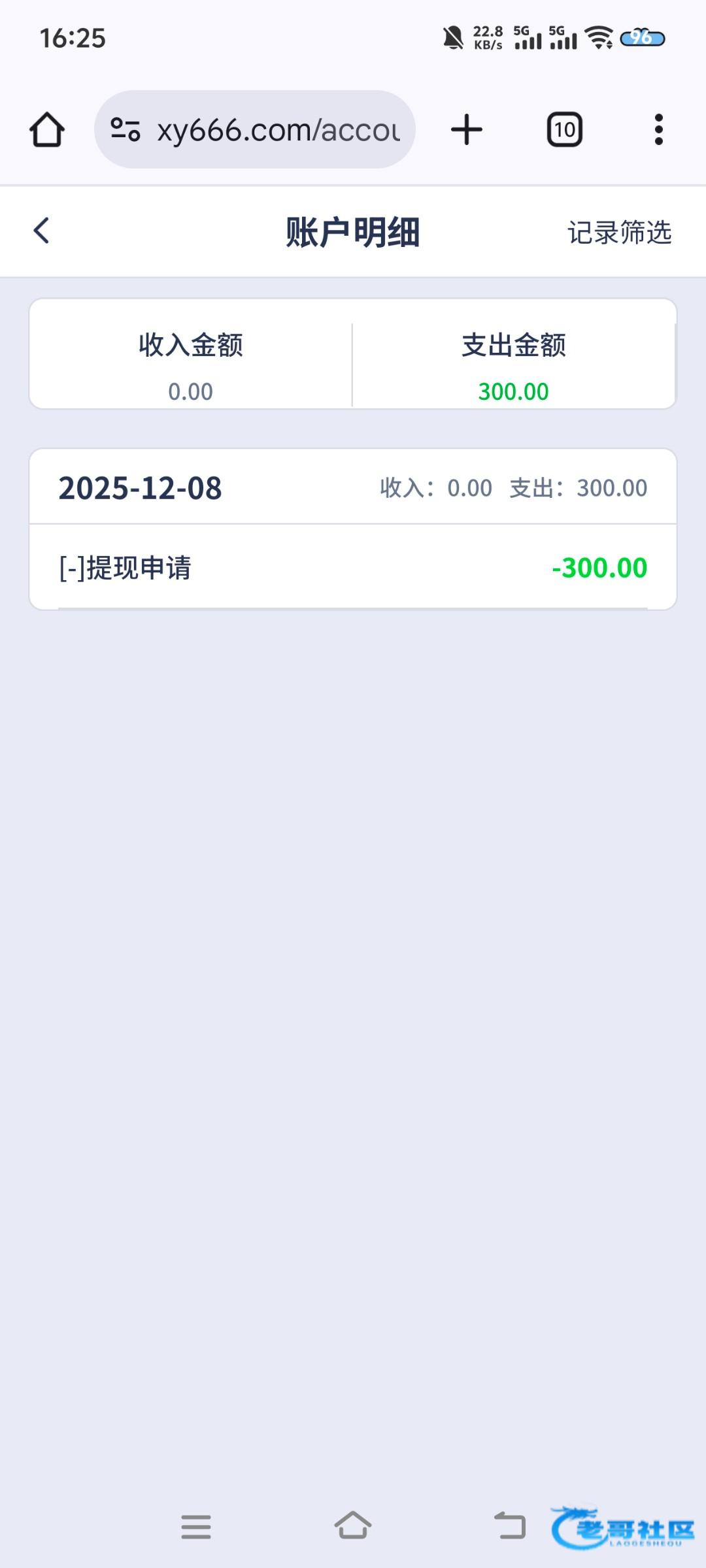
Task: Tap the browser home icon
Action: [47, 130]
